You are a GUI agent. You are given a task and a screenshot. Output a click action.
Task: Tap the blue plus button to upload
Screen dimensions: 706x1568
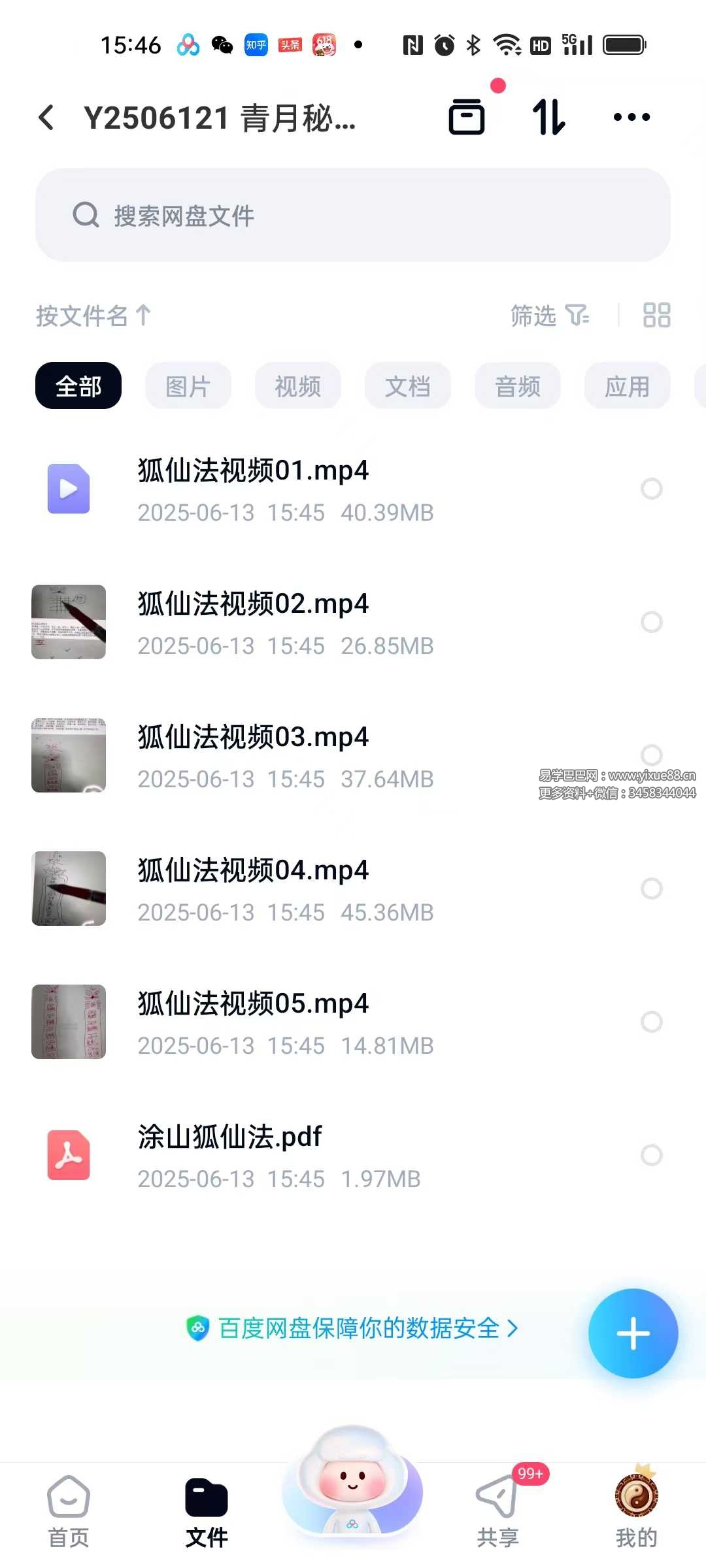pyautogui.click(x=632, y=1333)
